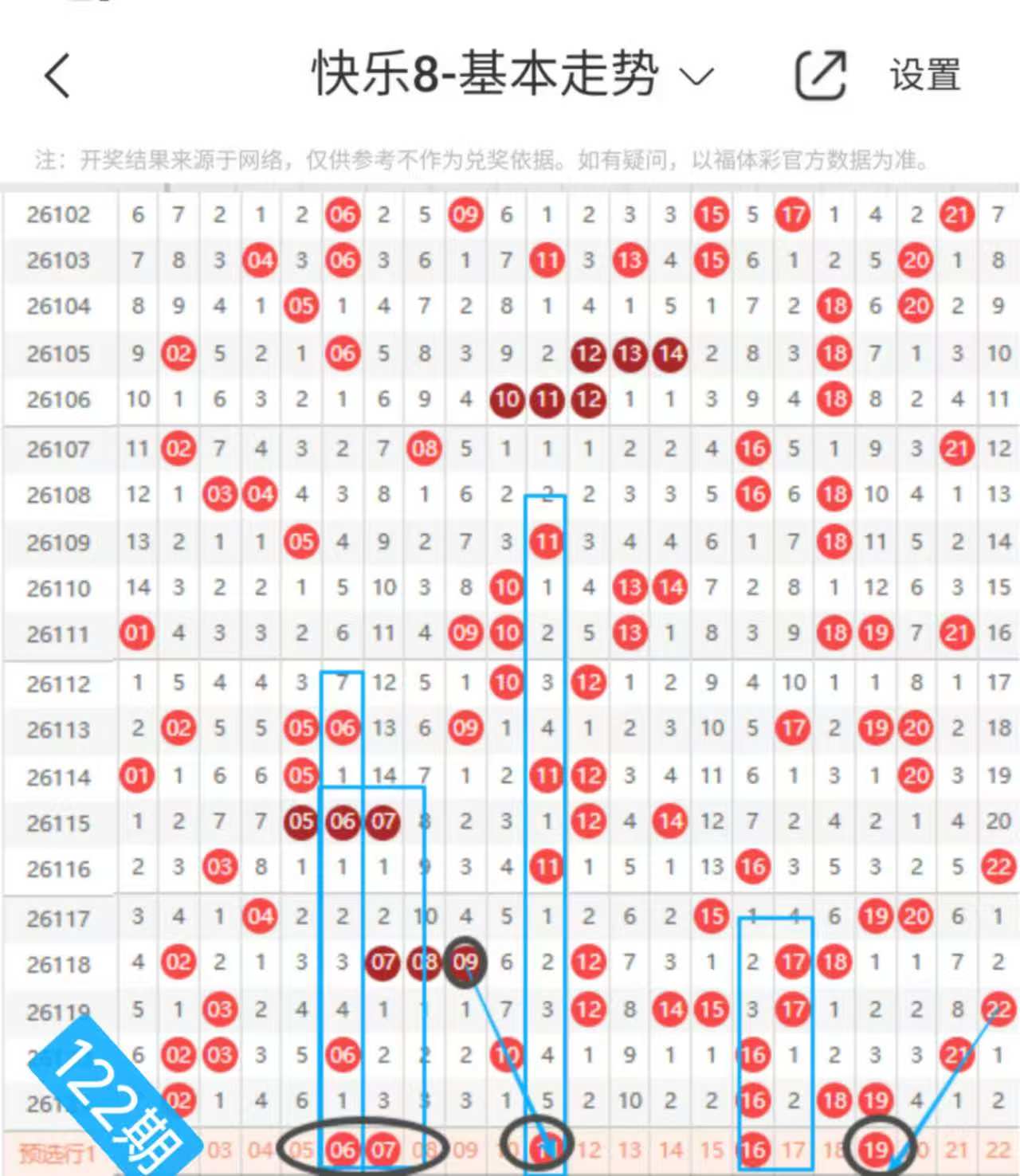Go back using the top-left arrow

57,76
